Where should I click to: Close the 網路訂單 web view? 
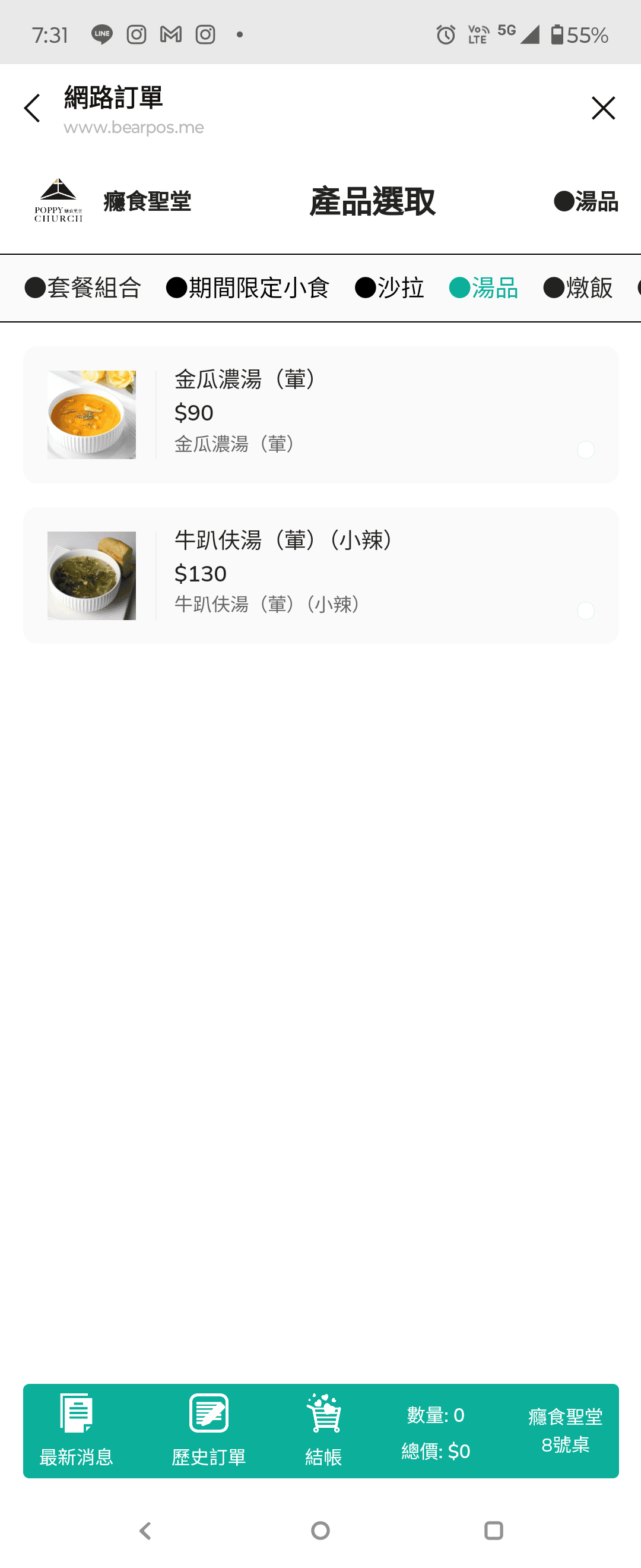602,108
